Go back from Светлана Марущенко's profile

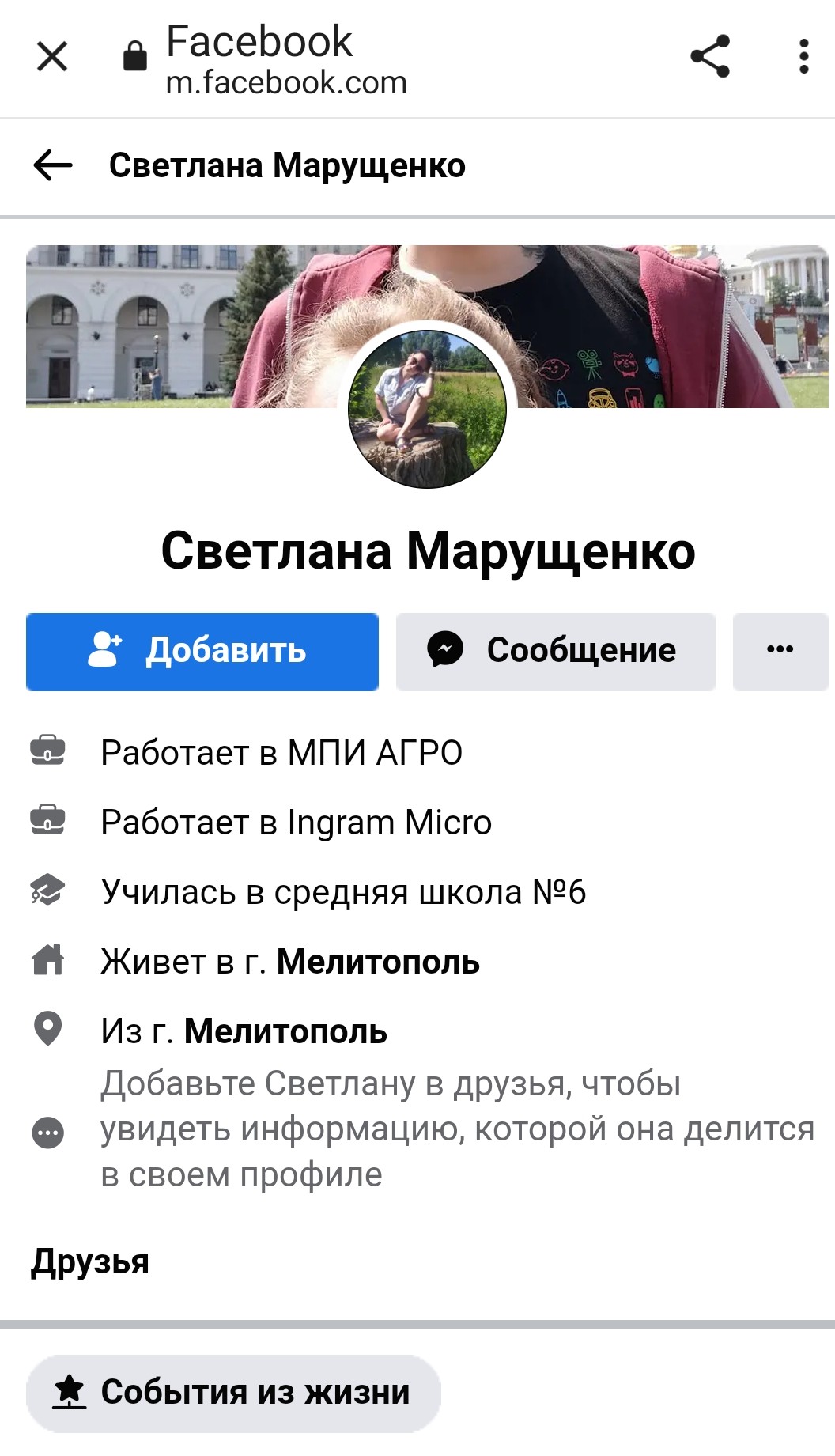click(53, 165)
